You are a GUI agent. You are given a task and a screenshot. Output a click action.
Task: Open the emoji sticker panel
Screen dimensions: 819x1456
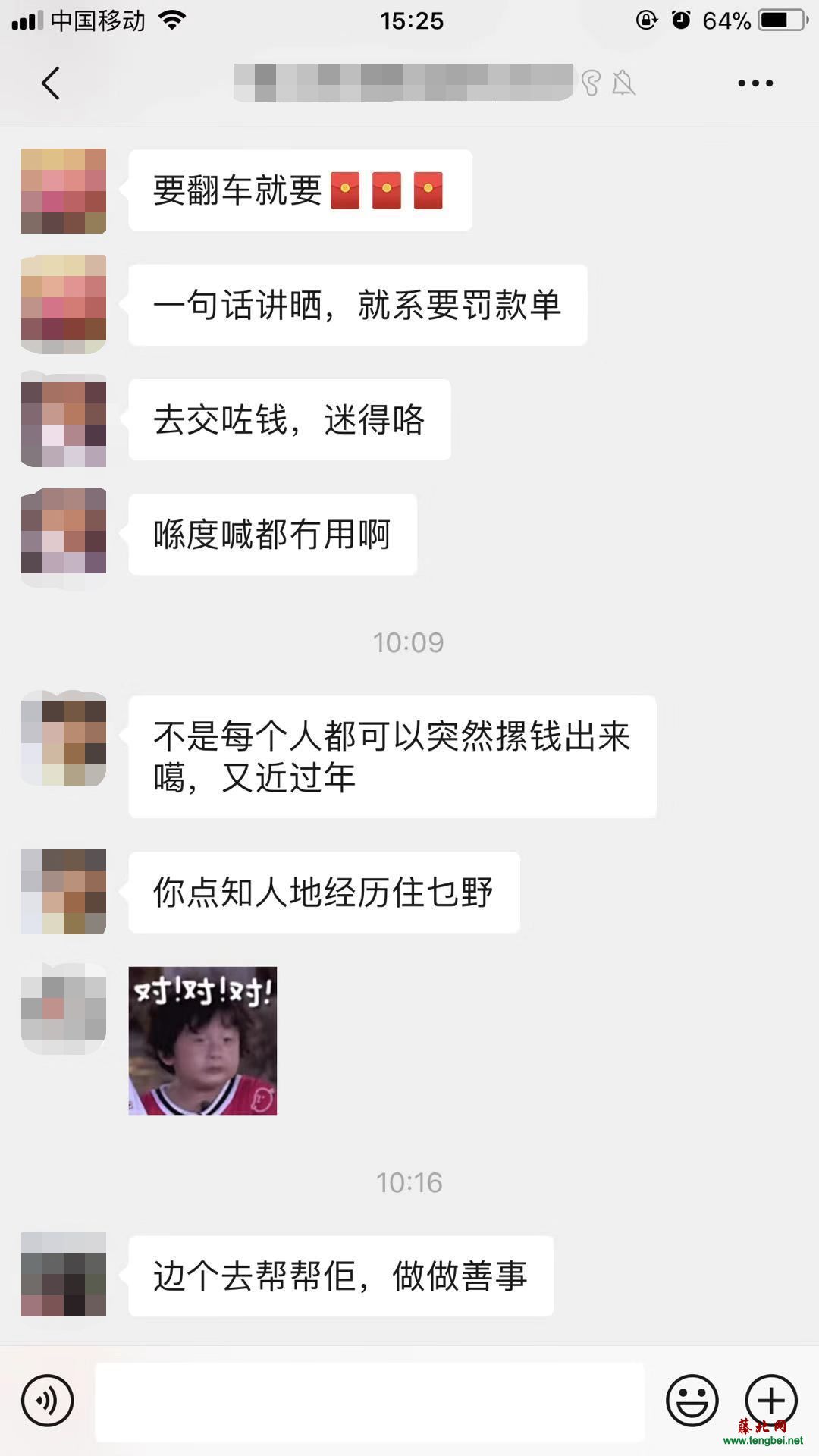[x=692, y=1400]
